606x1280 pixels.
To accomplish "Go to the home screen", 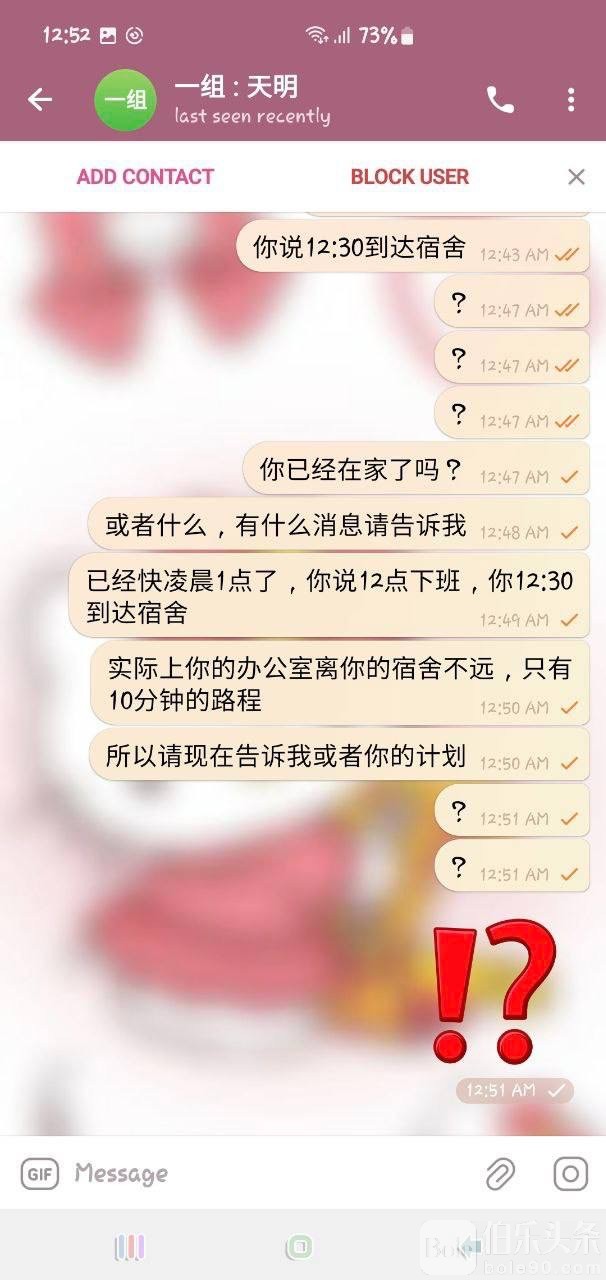I will pos(298,1247).
